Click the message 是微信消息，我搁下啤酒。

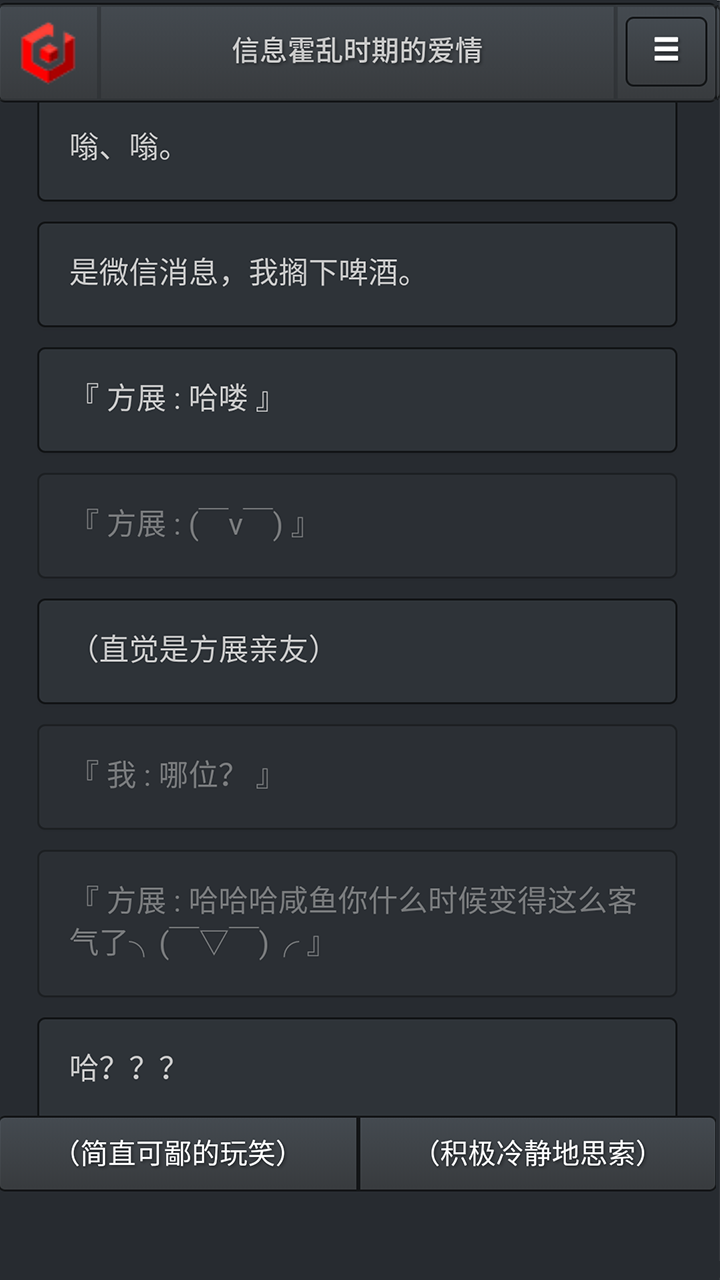point(357,274)
